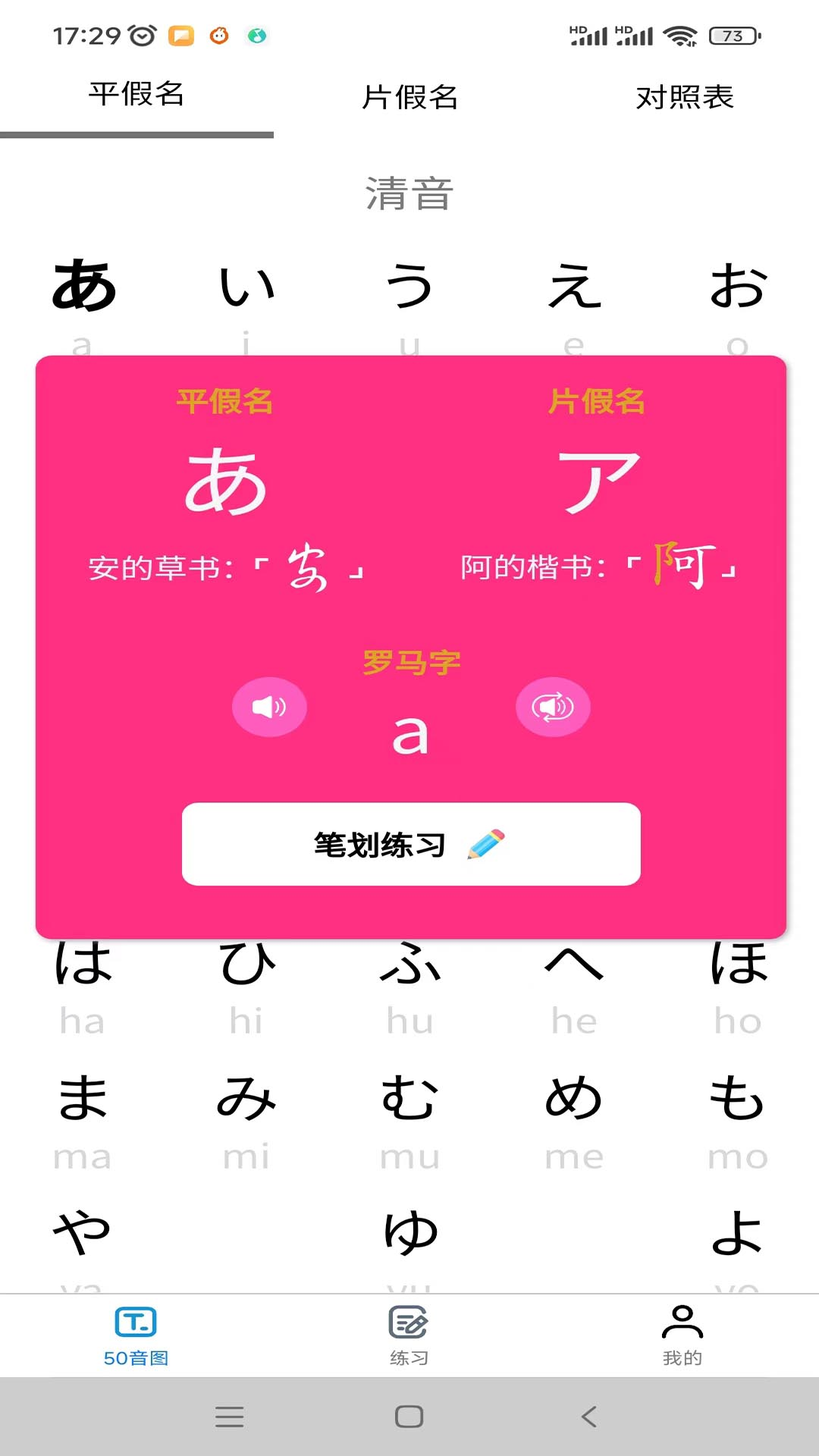Open the 50音图 bottom tab
Viewport: 819px width, 1456px height.
[136, 1335]
